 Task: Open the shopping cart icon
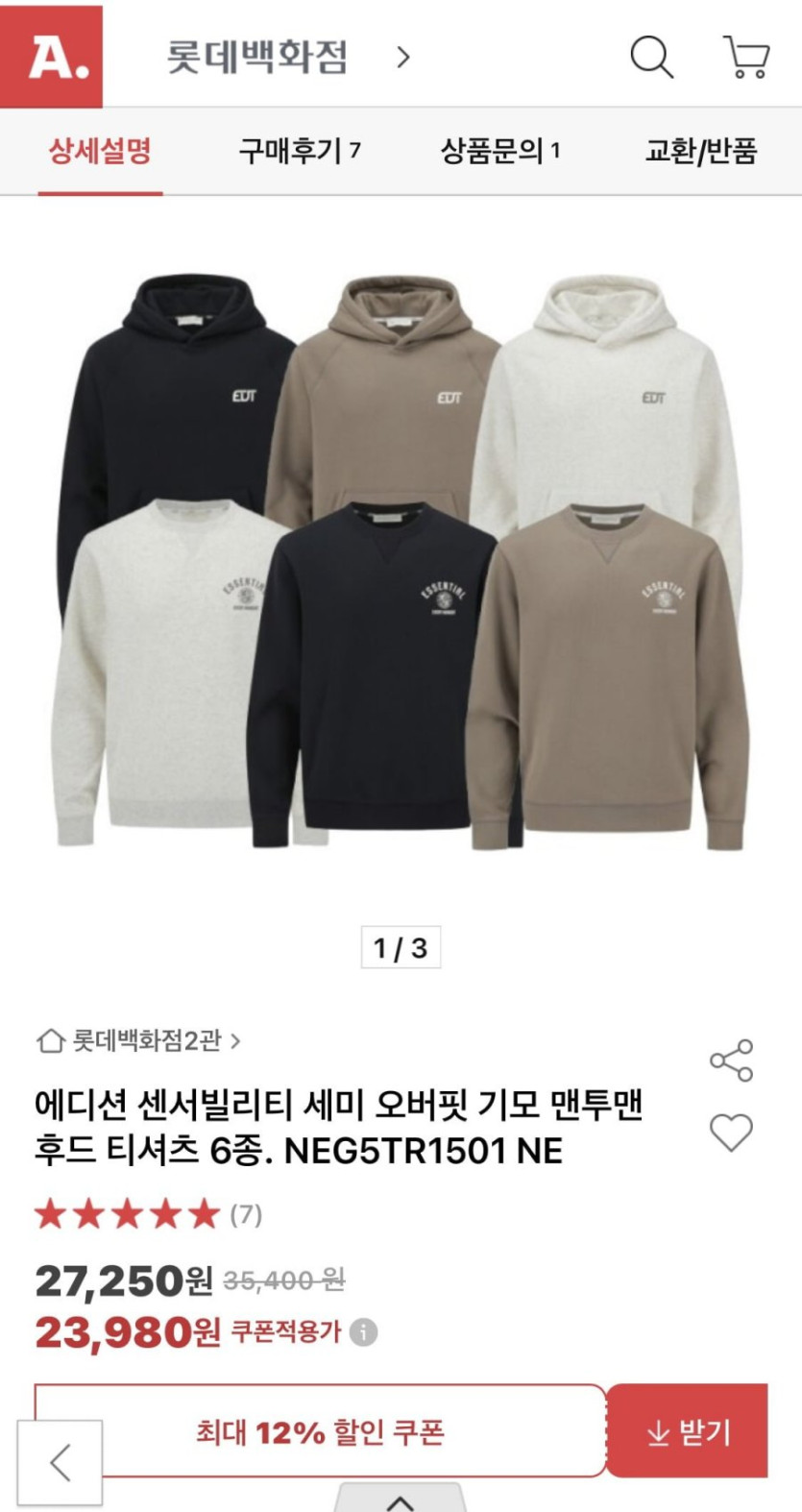click(746, 57)
